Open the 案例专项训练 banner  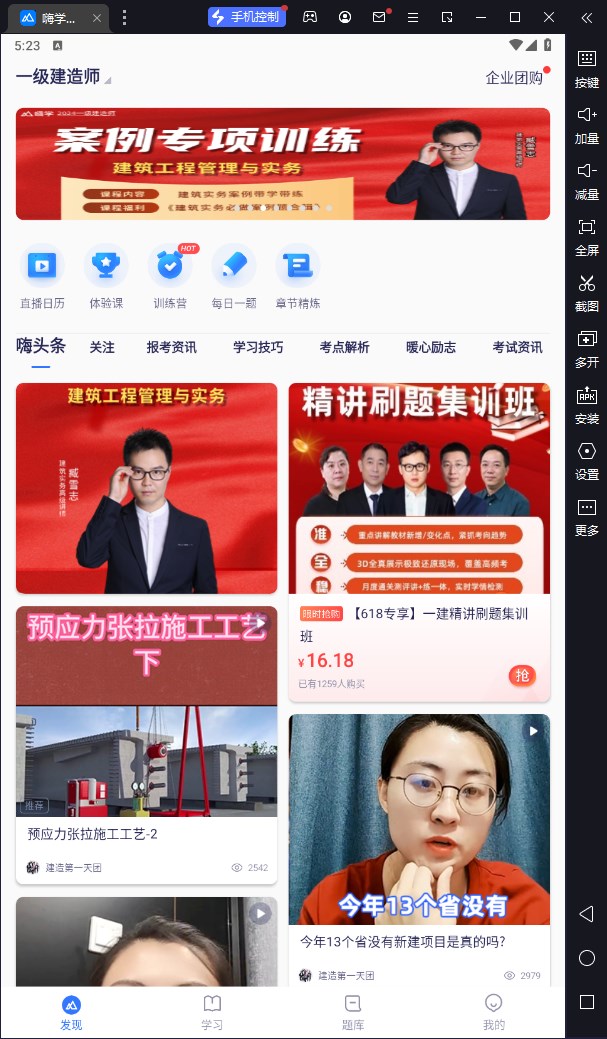[x=282, y=163]
